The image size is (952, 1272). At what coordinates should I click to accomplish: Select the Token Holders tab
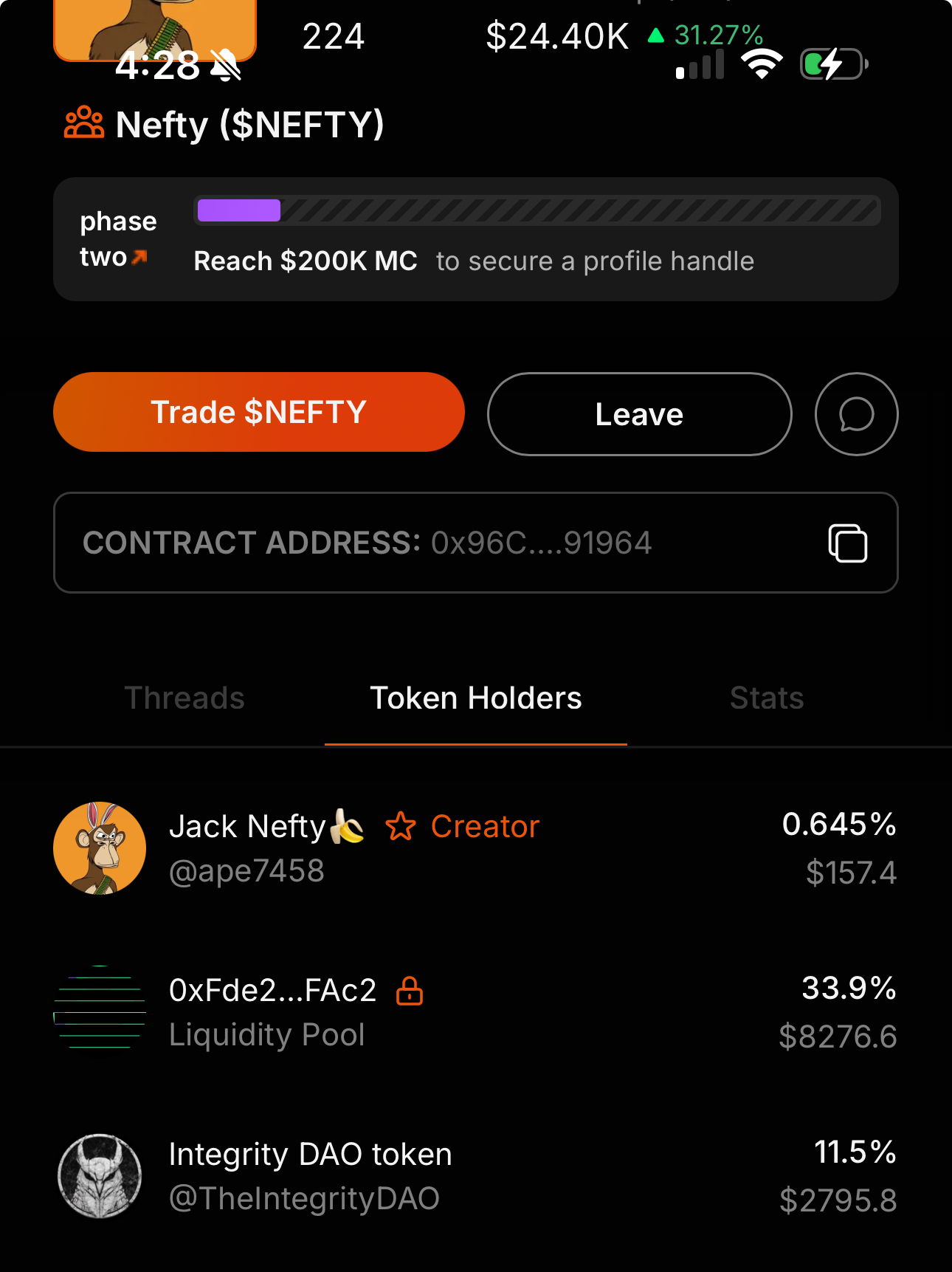point(476,698)
